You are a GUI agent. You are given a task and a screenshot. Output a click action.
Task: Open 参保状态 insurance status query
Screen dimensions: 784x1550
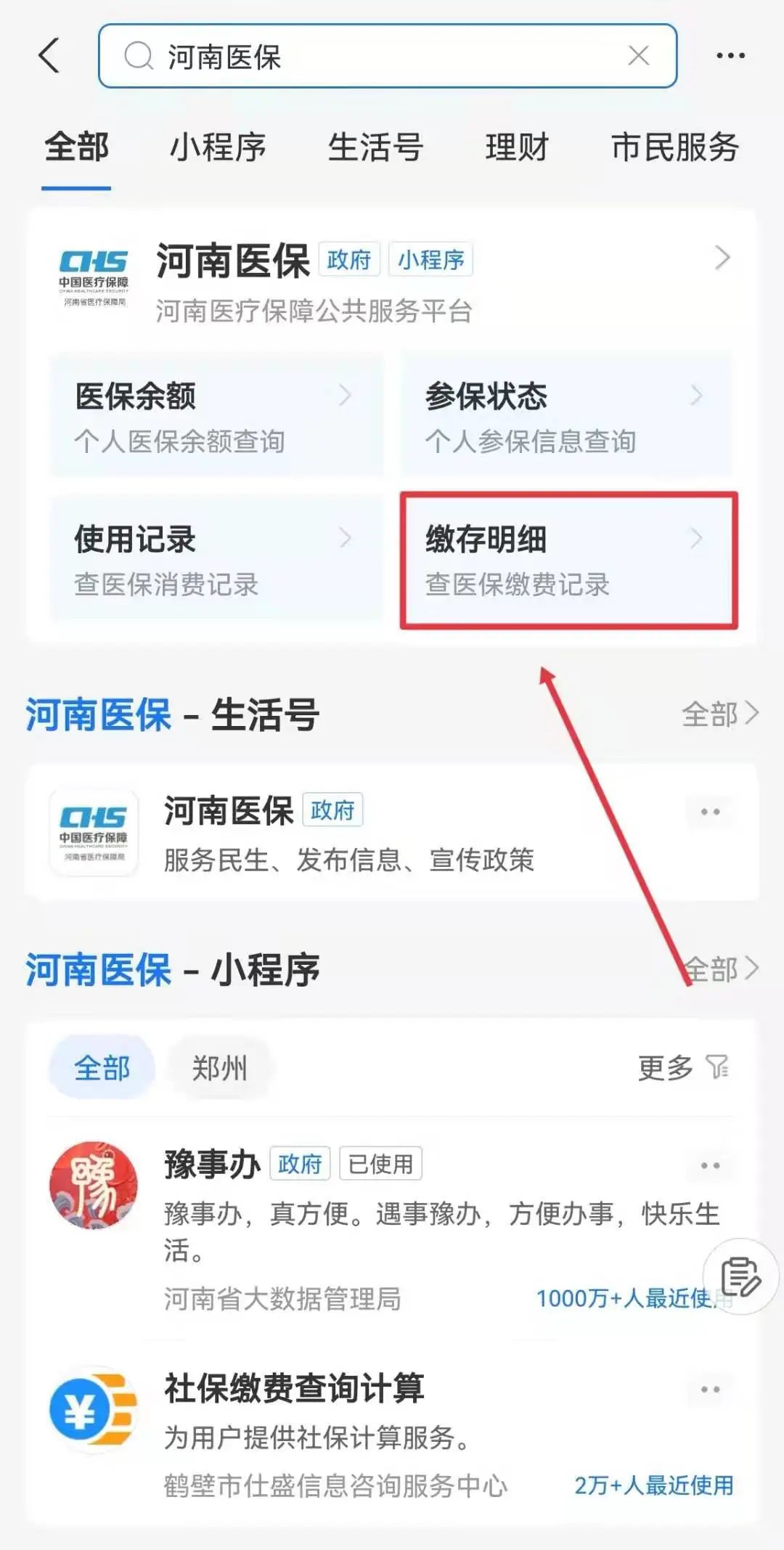point(566,416)
